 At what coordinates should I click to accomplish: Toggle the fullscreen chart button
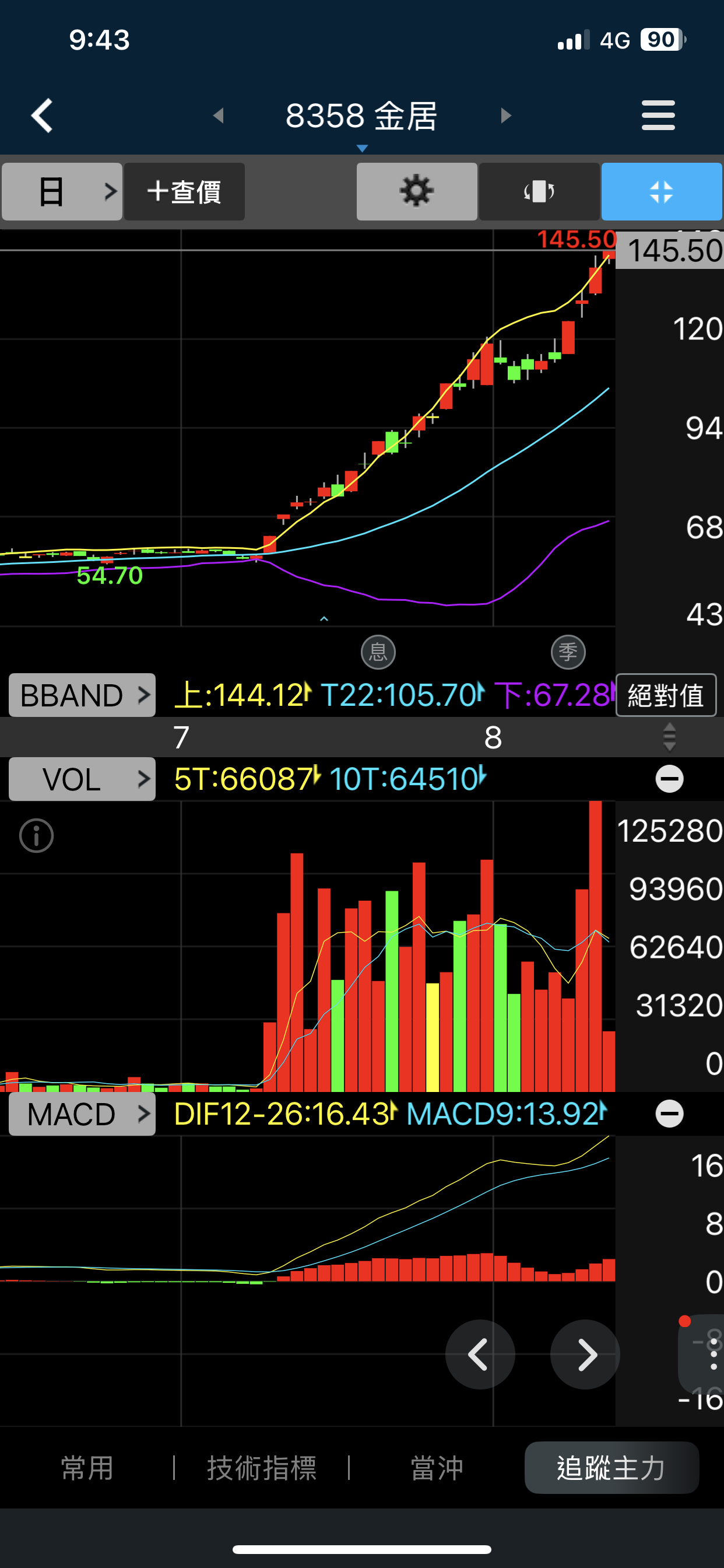click(x=661, y=192)
